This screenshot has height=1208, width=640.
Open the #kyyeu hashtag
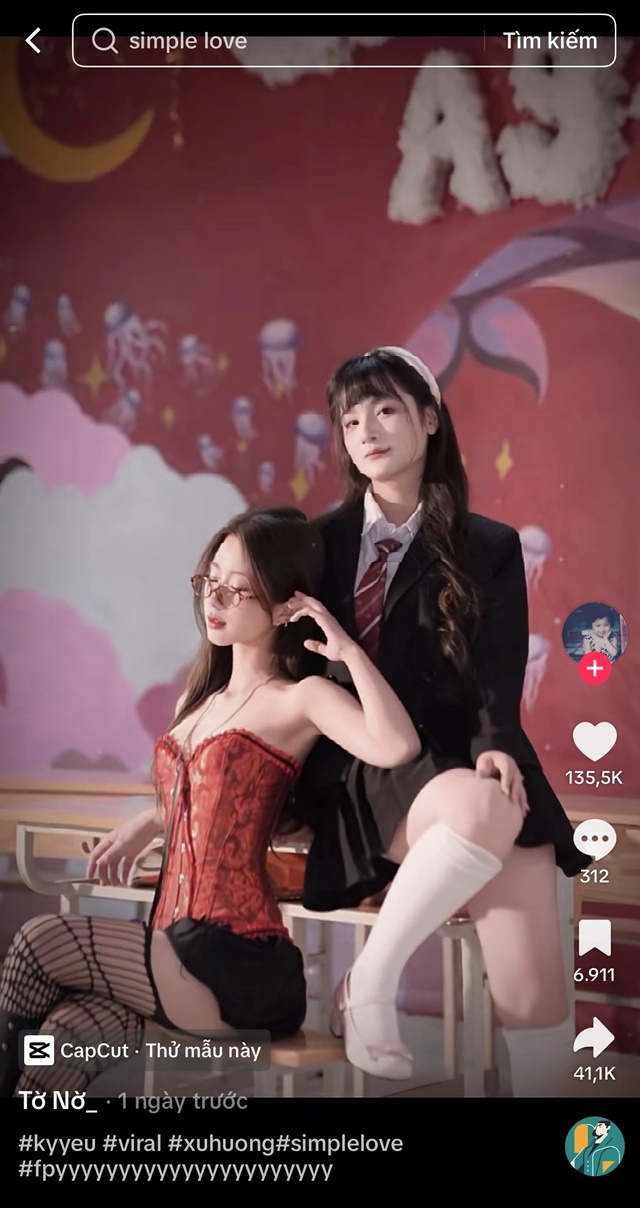tap(56, 1143)
